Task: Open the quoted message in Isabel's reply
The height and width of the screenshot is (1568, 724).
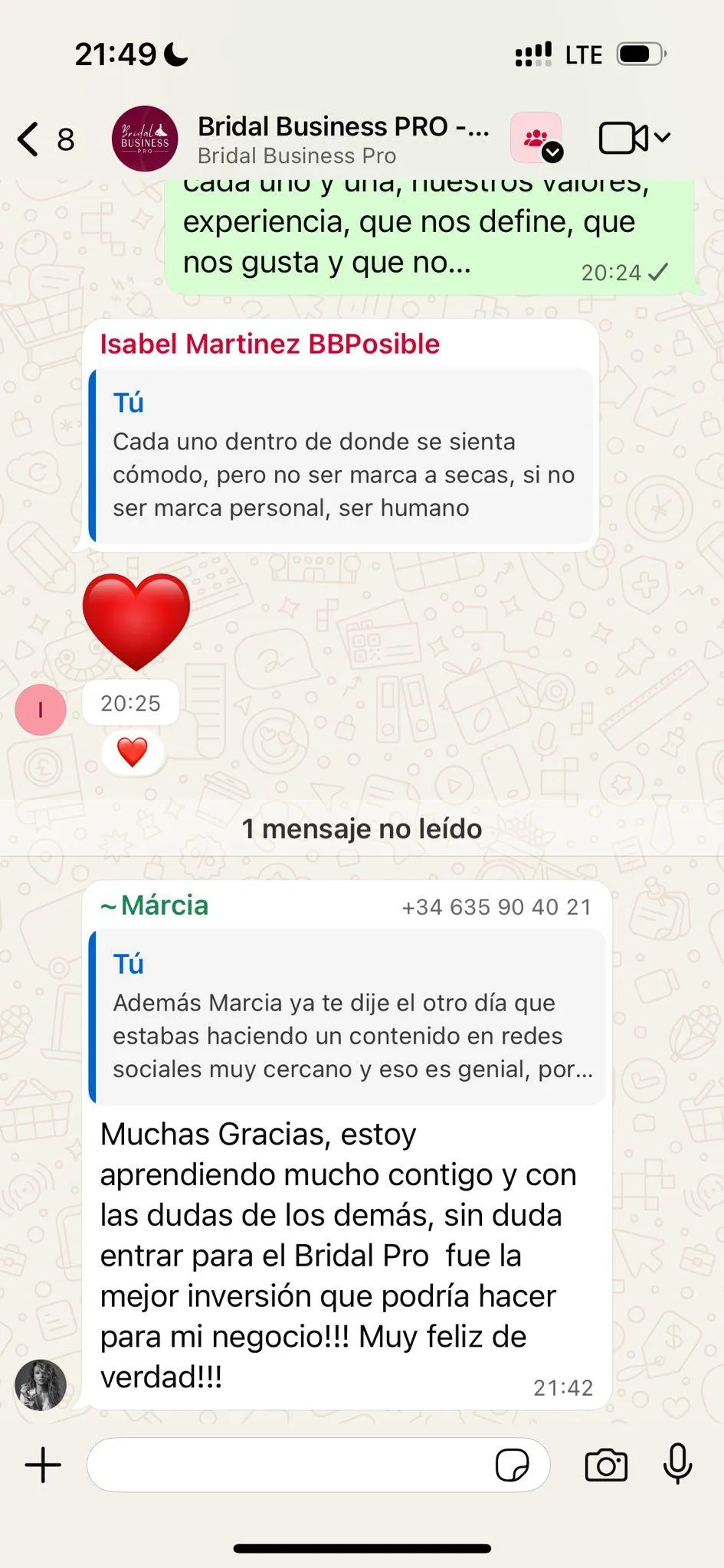Action: [342, 456]
